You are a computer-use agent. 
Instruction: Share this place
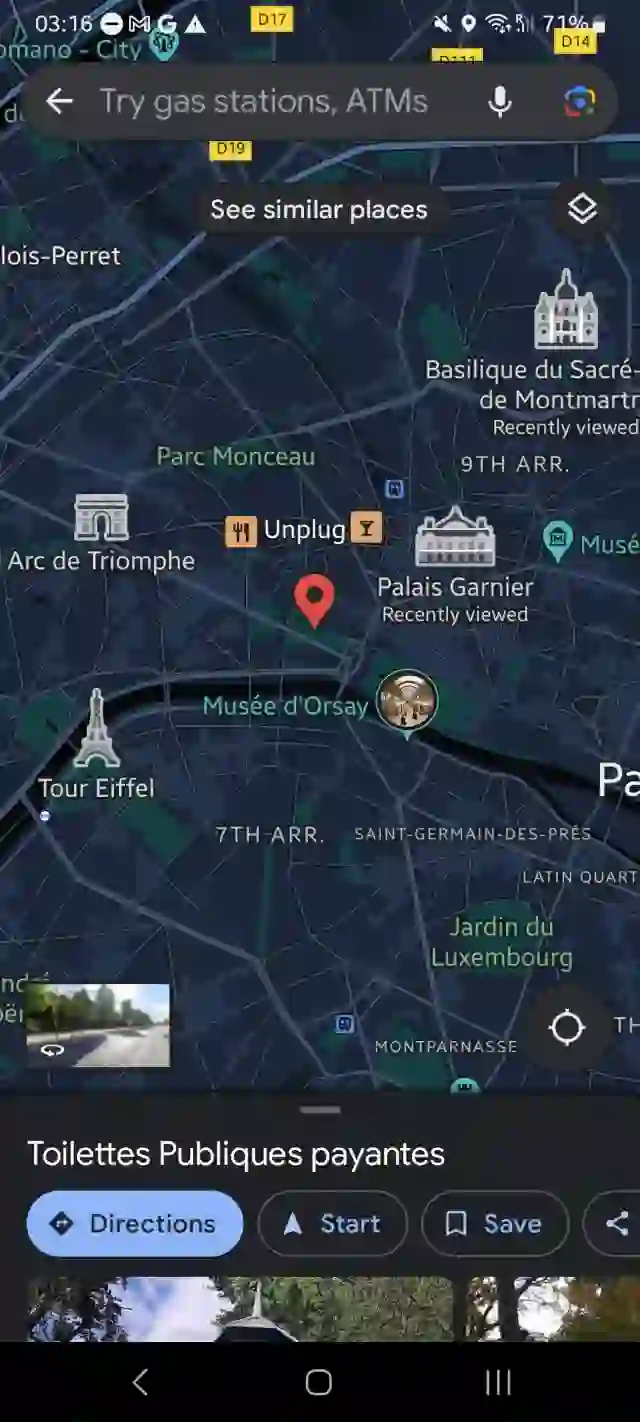[614, 1223]
